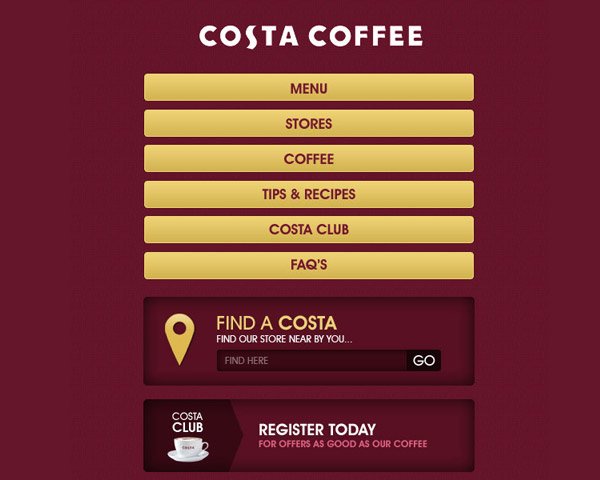Image resolution: width=600 pixels, height=480 pixels.
Task: Open the Menu button
Action: [x=308, y=88]
